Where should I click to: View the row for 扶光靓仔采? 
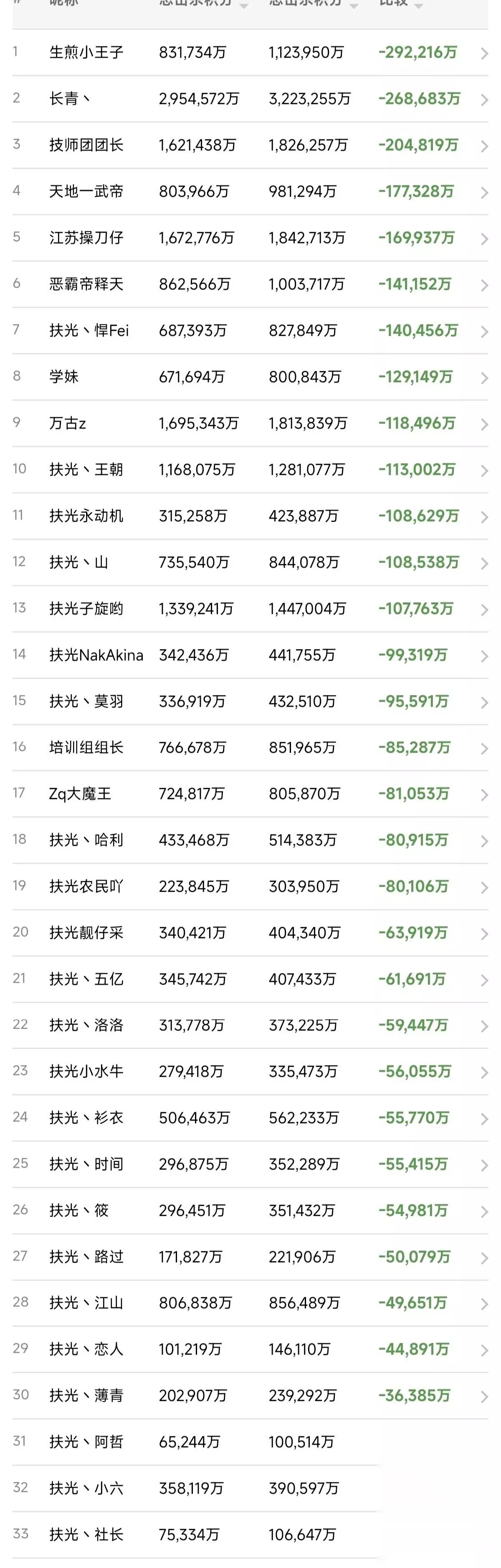pos(250,933)
